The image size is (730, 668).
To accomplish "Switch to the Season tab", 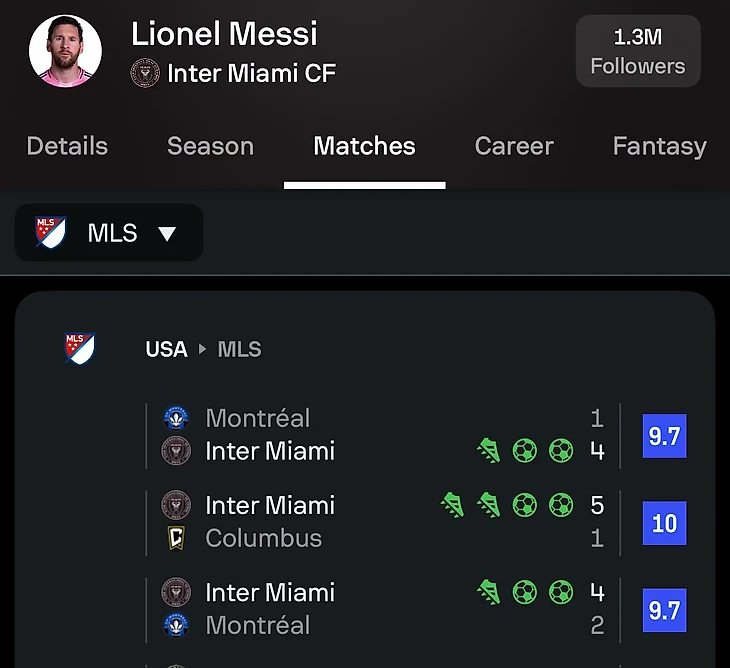I will coord(210,146).
